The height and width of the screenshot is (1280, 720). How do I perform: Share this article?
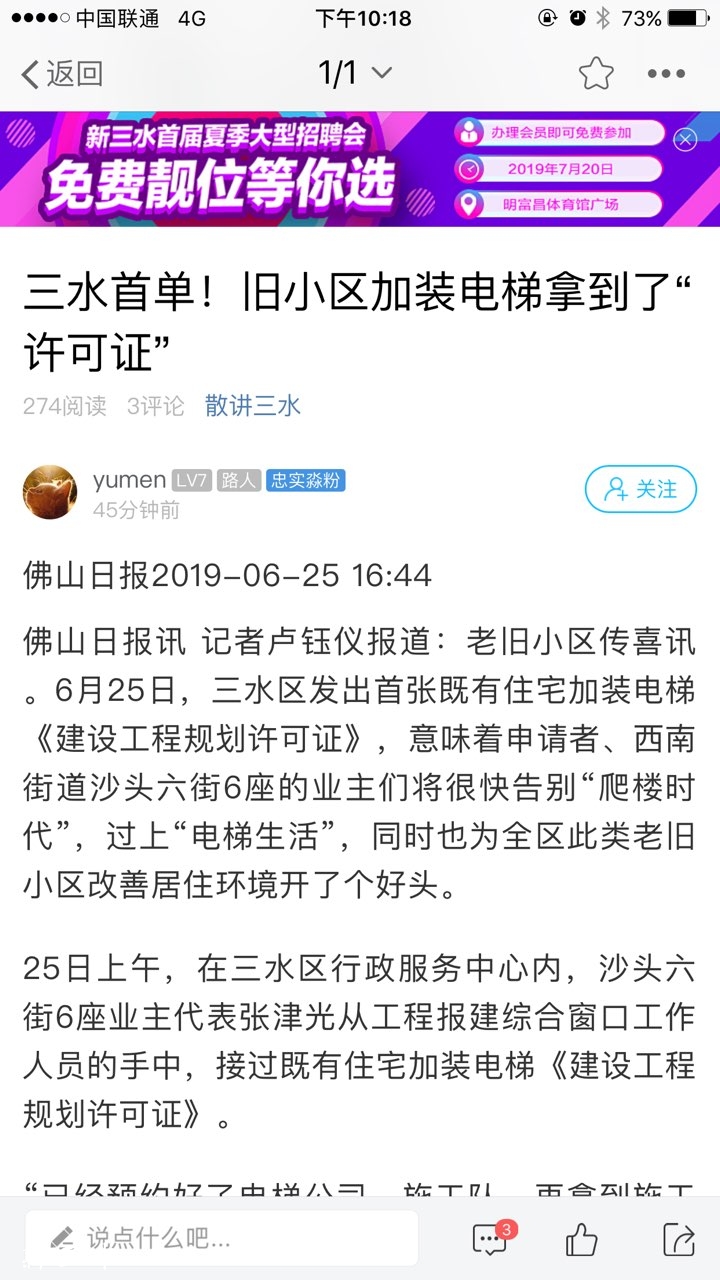[x=678, y=1240]
